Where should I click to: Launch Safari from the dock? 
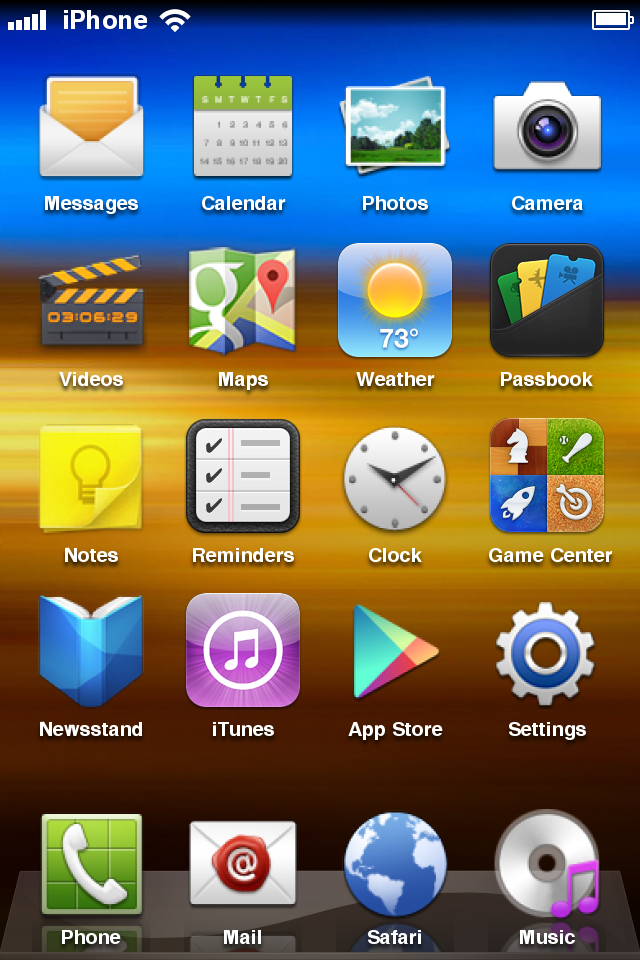(395, 865)
